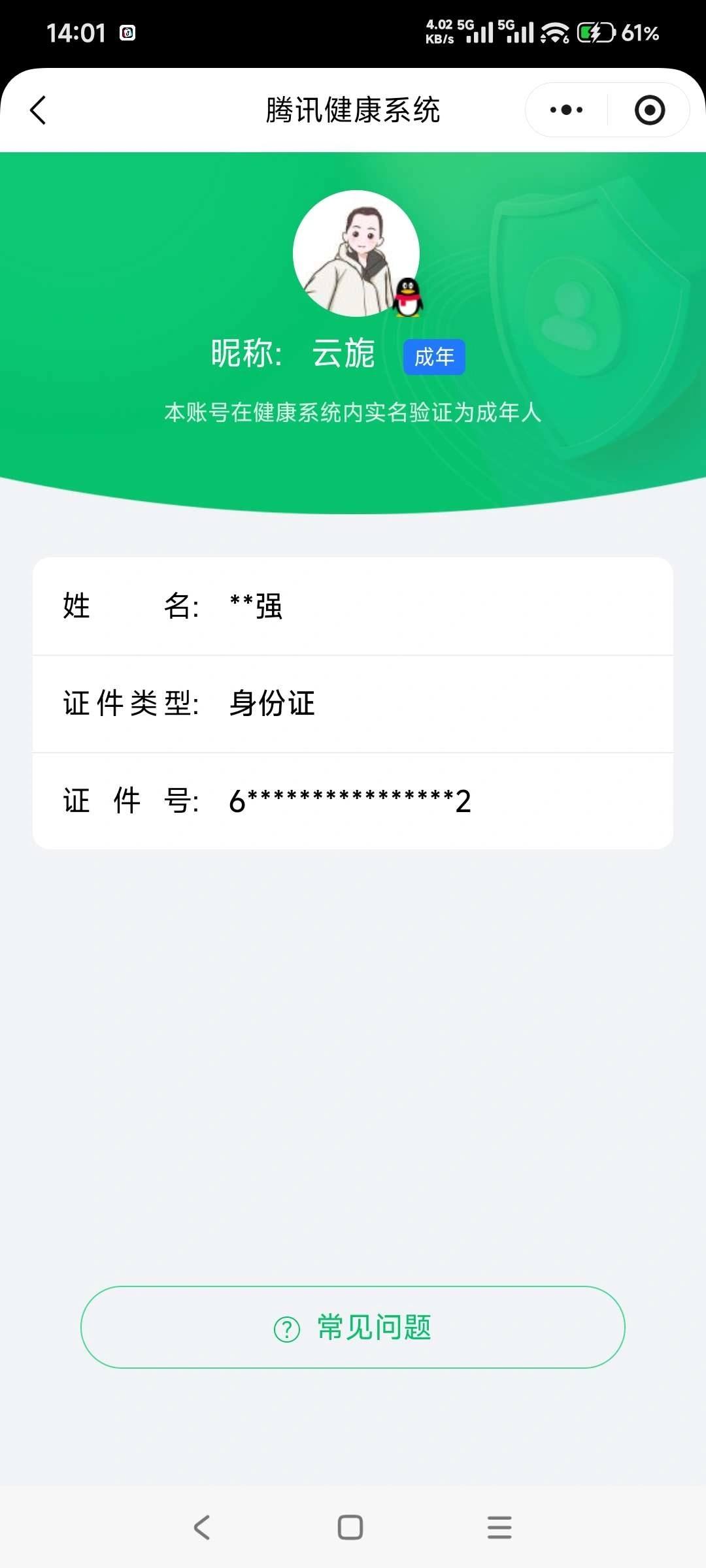This screenshot has height=1568, width=706.
Task: Tap the Wi-Fi icon in status bar
Action: pos(552,31)
